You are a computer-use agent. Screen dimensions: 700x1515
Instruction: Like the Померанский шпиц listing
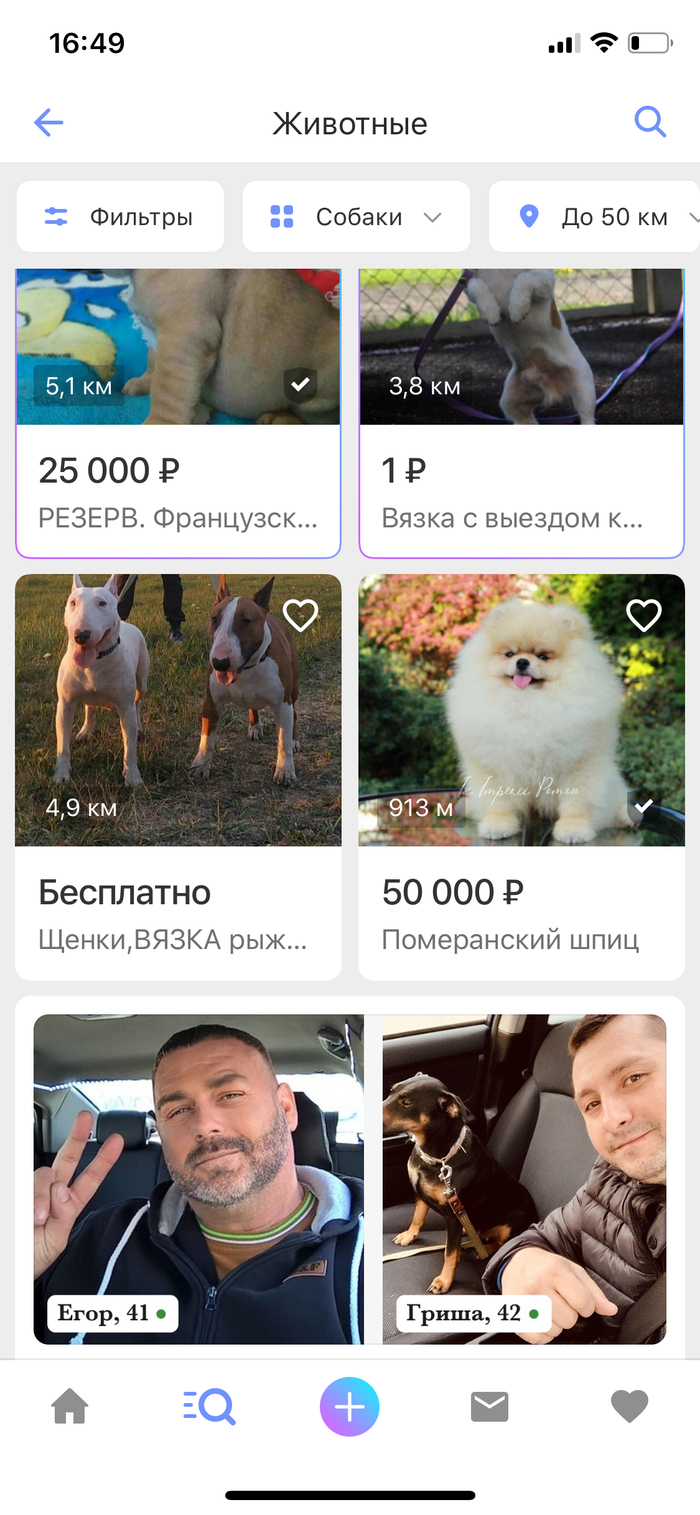[x=643, y=616]
